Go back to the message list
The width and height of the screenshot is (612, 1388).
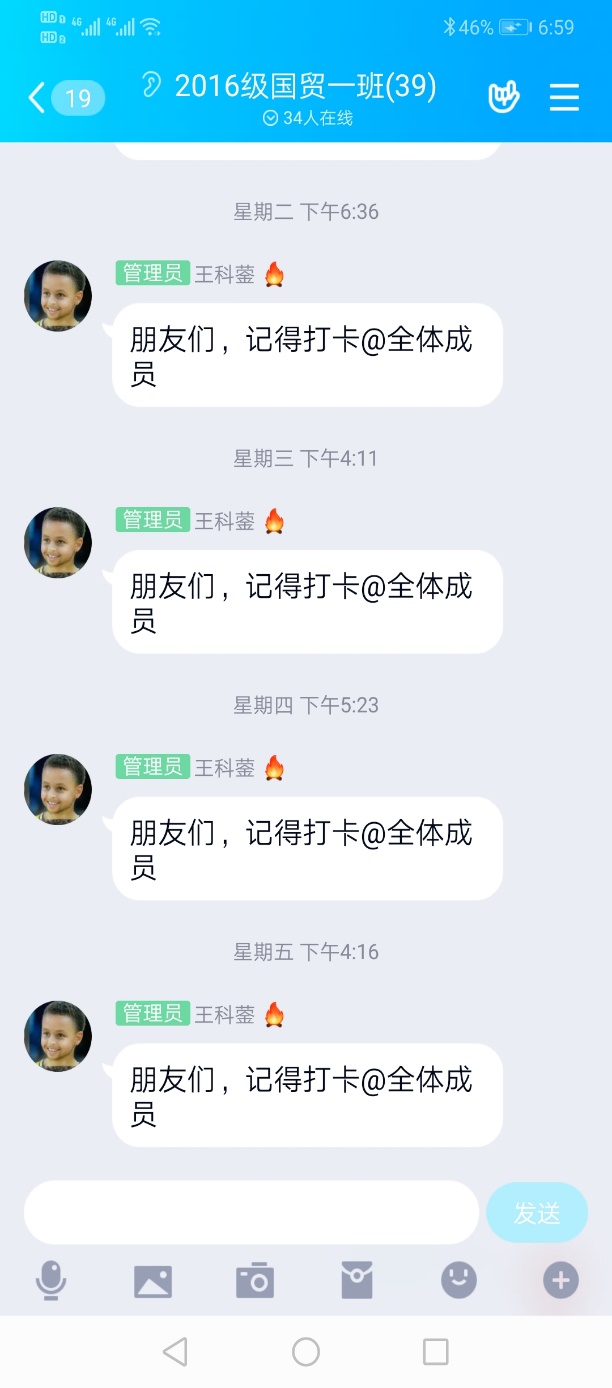[38, 98]
